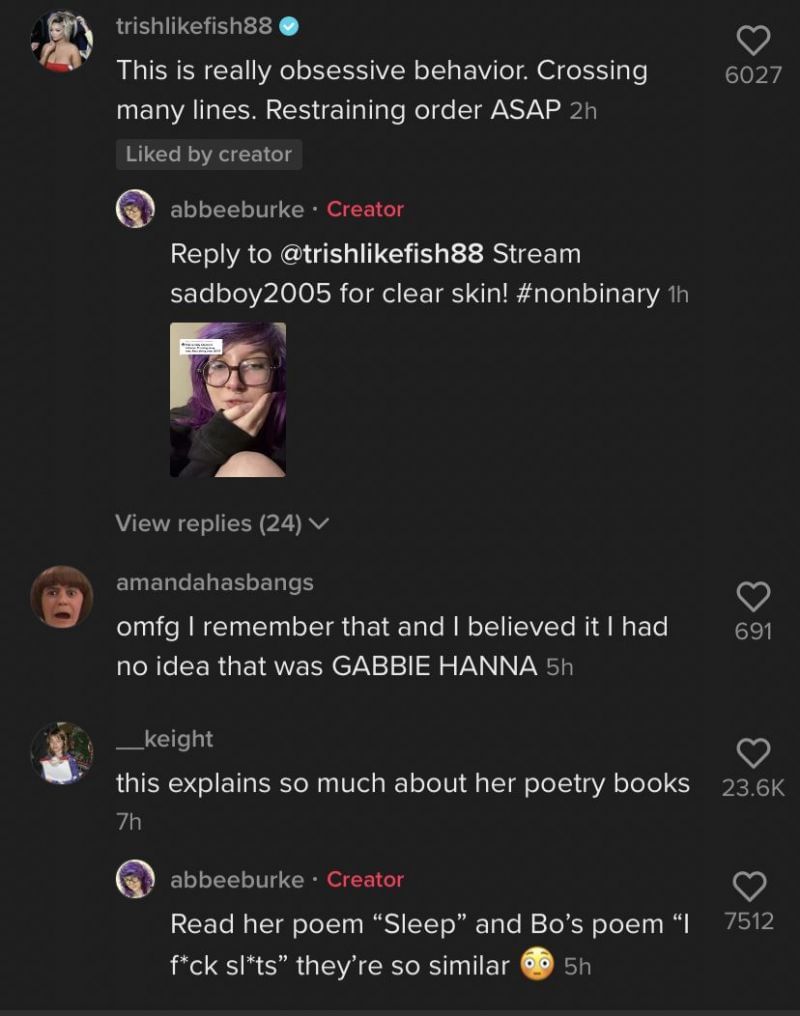Open abbeeburke username on the Stream reply

click(237, 209)
